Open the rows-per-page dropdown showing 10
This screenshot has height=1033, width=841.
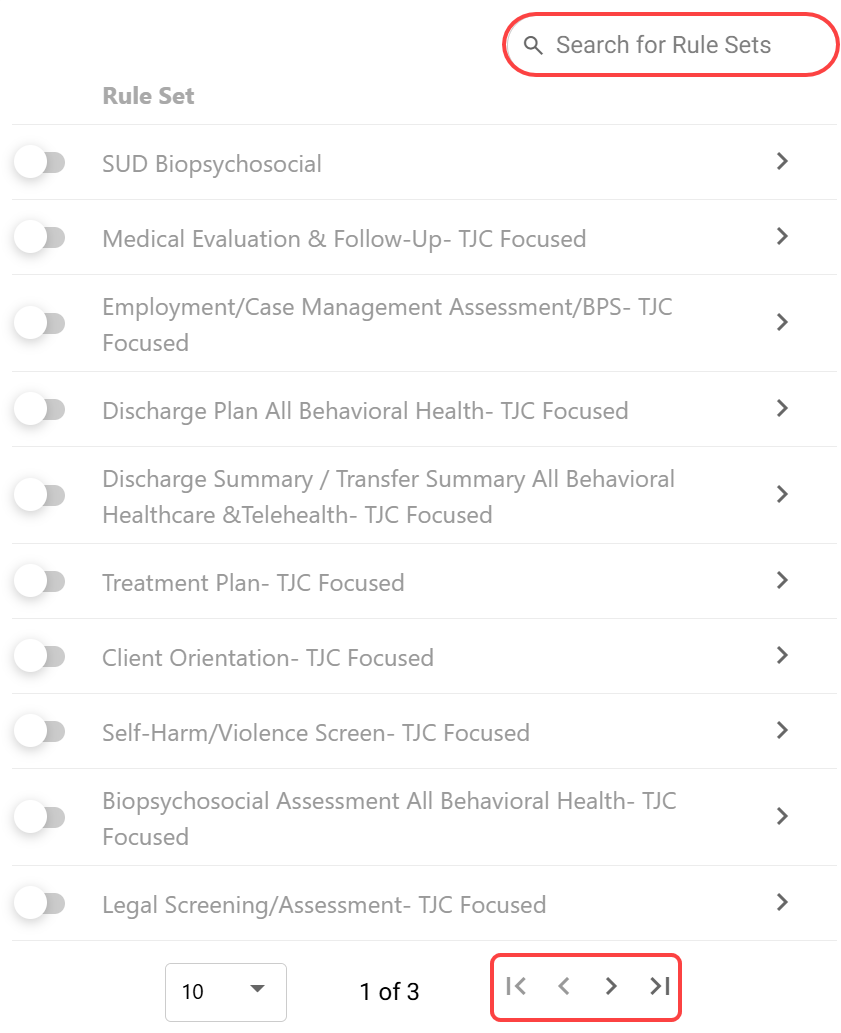coord(225,991)
